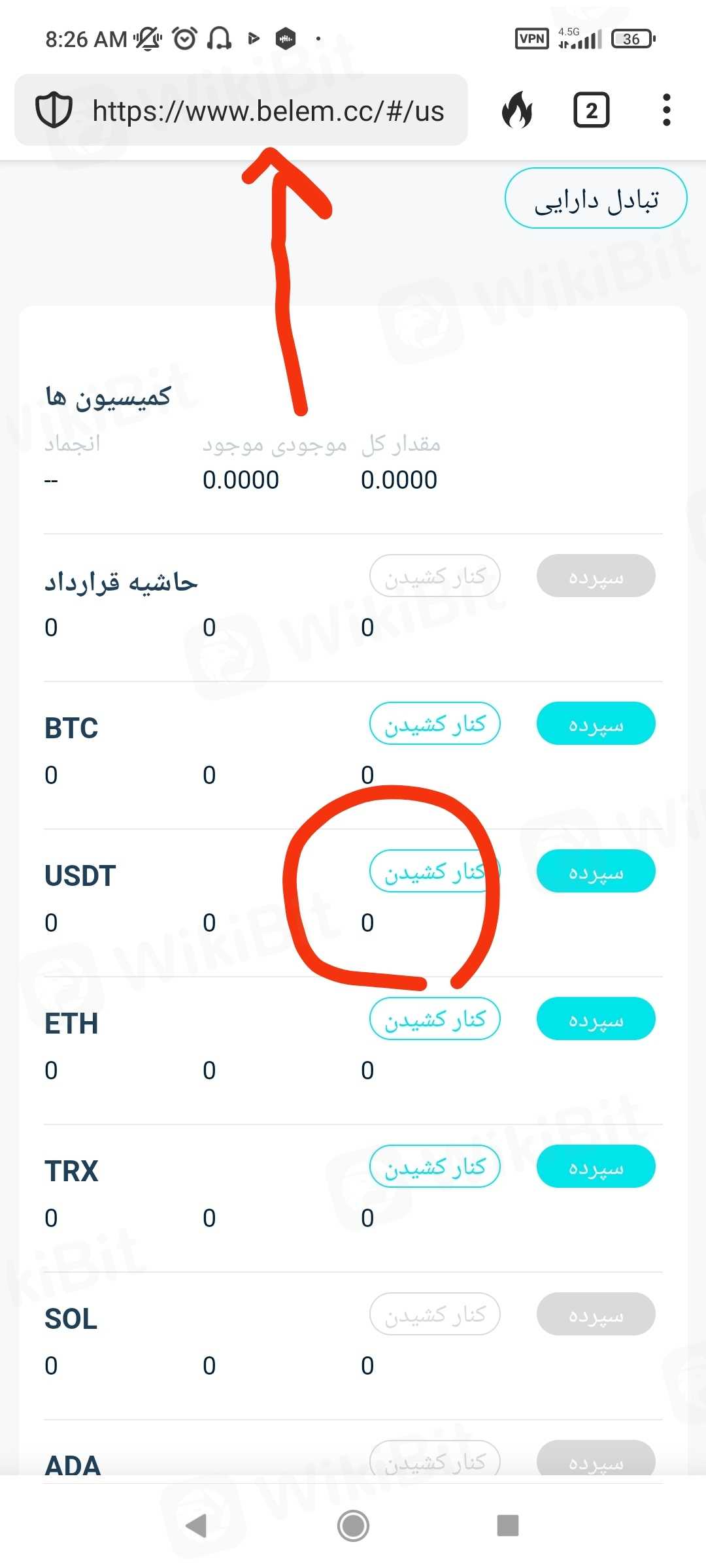Tap the تبادل دارایی asset exchange button
This screenshot has width=706, height=1568.
tap(596, 199)
